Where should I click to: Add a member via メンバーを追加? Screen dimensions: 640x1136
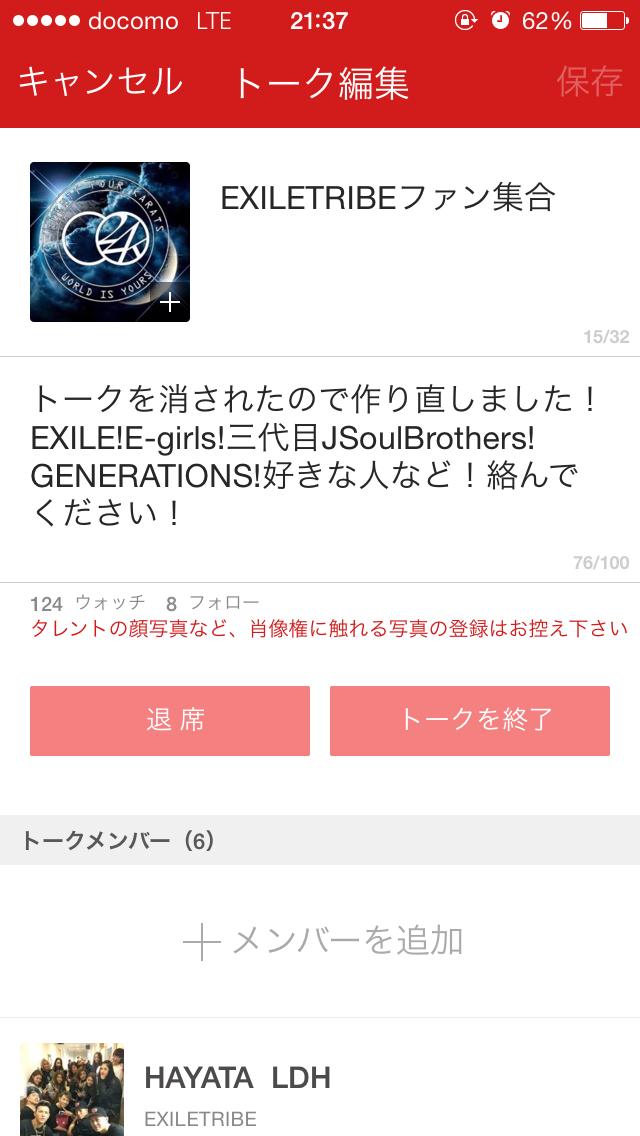tap(322, 941)
